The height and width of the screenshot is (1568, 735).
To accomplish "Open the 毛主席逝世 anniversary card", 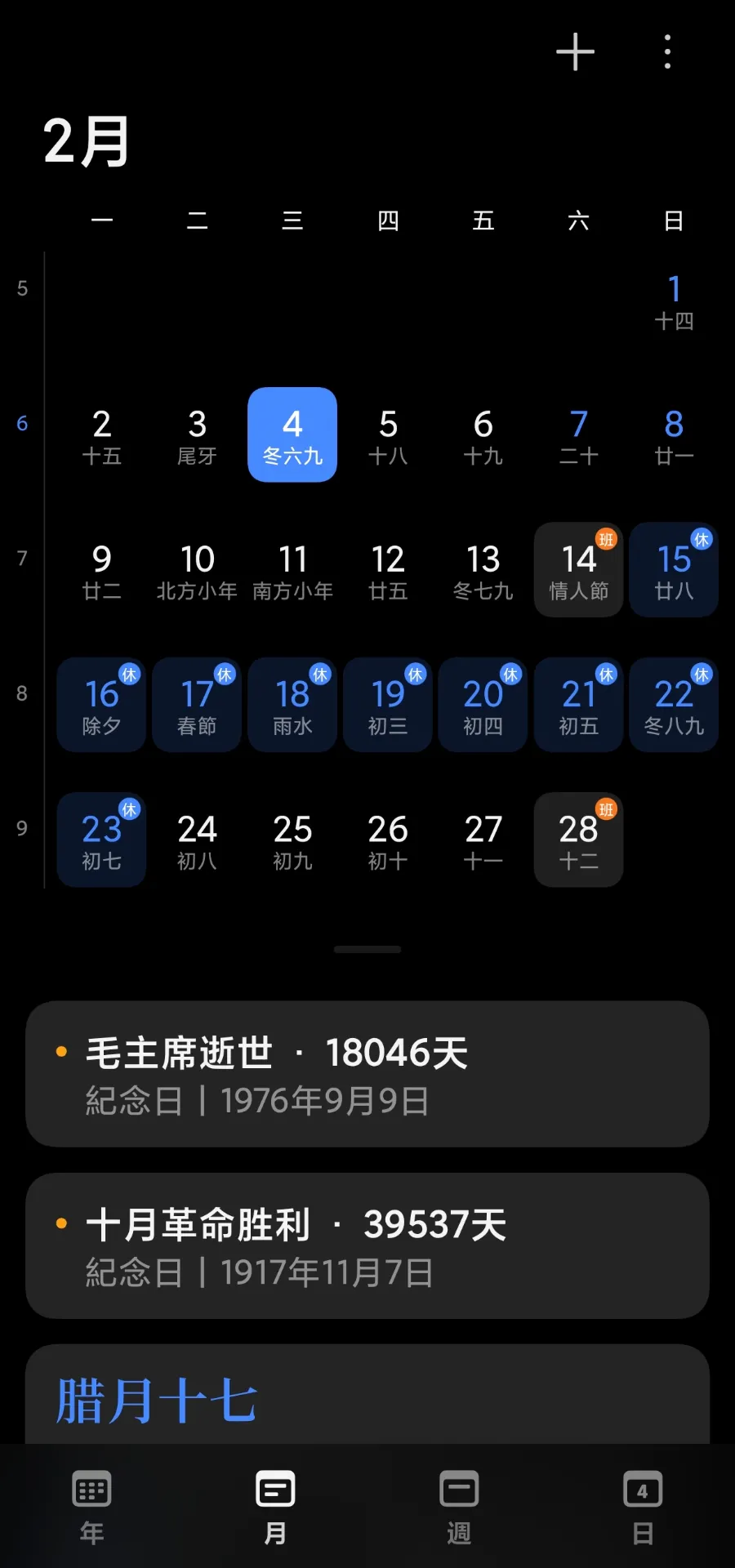I will 367,1074.
